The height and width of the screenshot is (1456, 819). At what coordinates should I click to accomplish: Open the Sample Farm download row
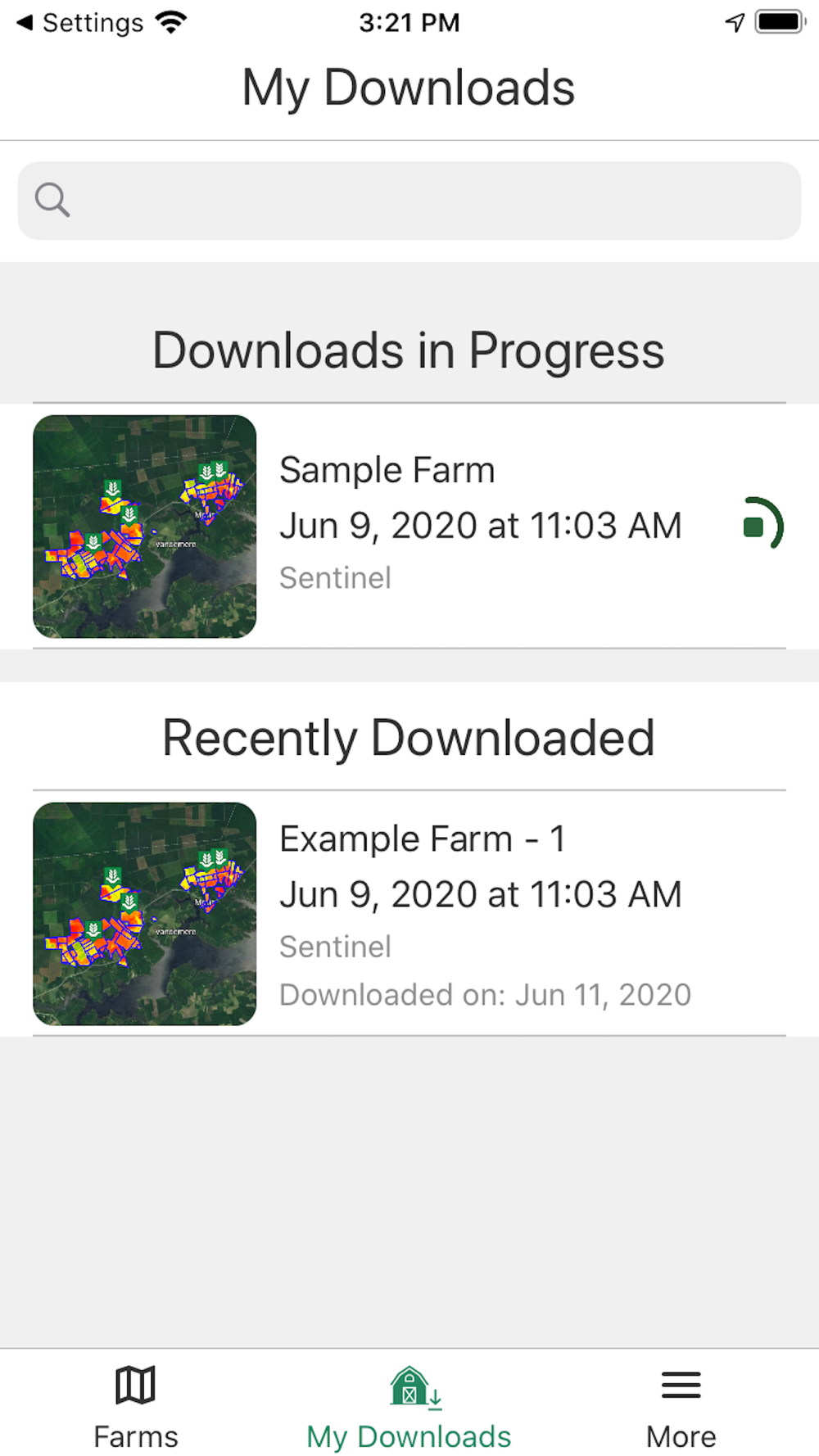point(409,526)
